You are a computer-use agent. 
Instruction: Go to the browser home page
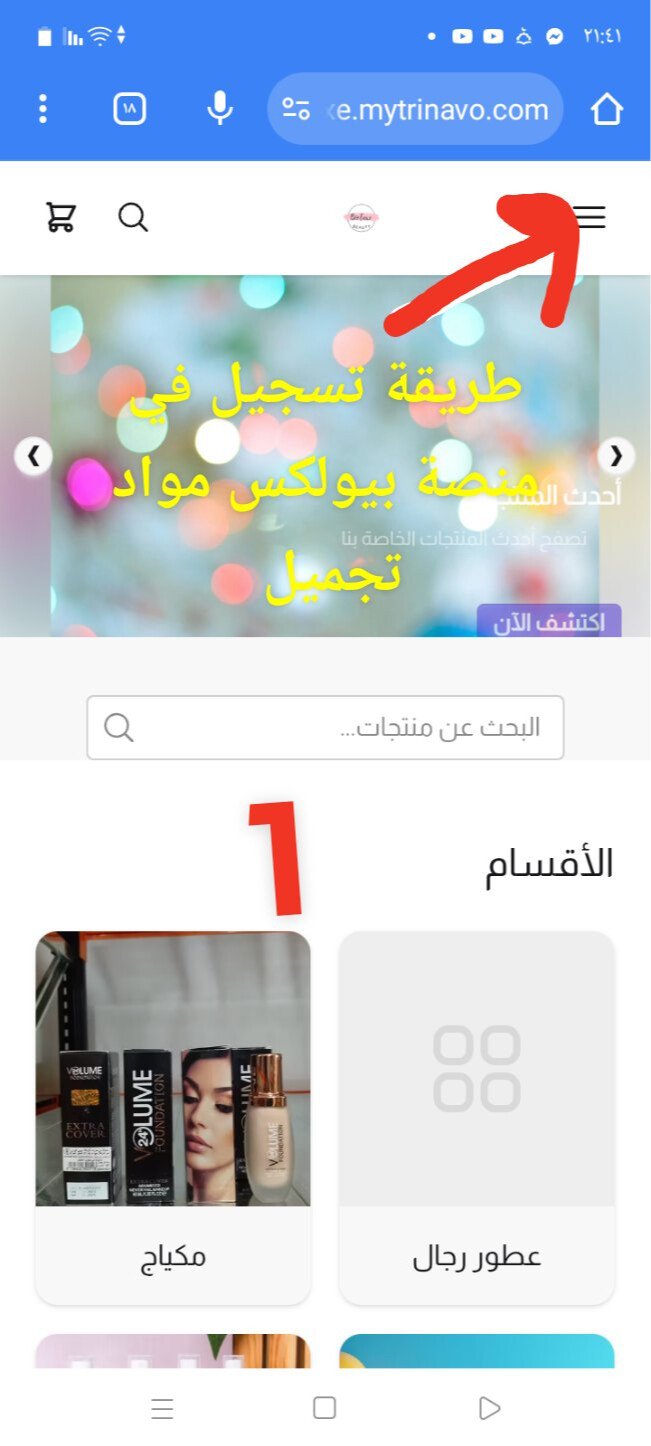coord(607,109)
